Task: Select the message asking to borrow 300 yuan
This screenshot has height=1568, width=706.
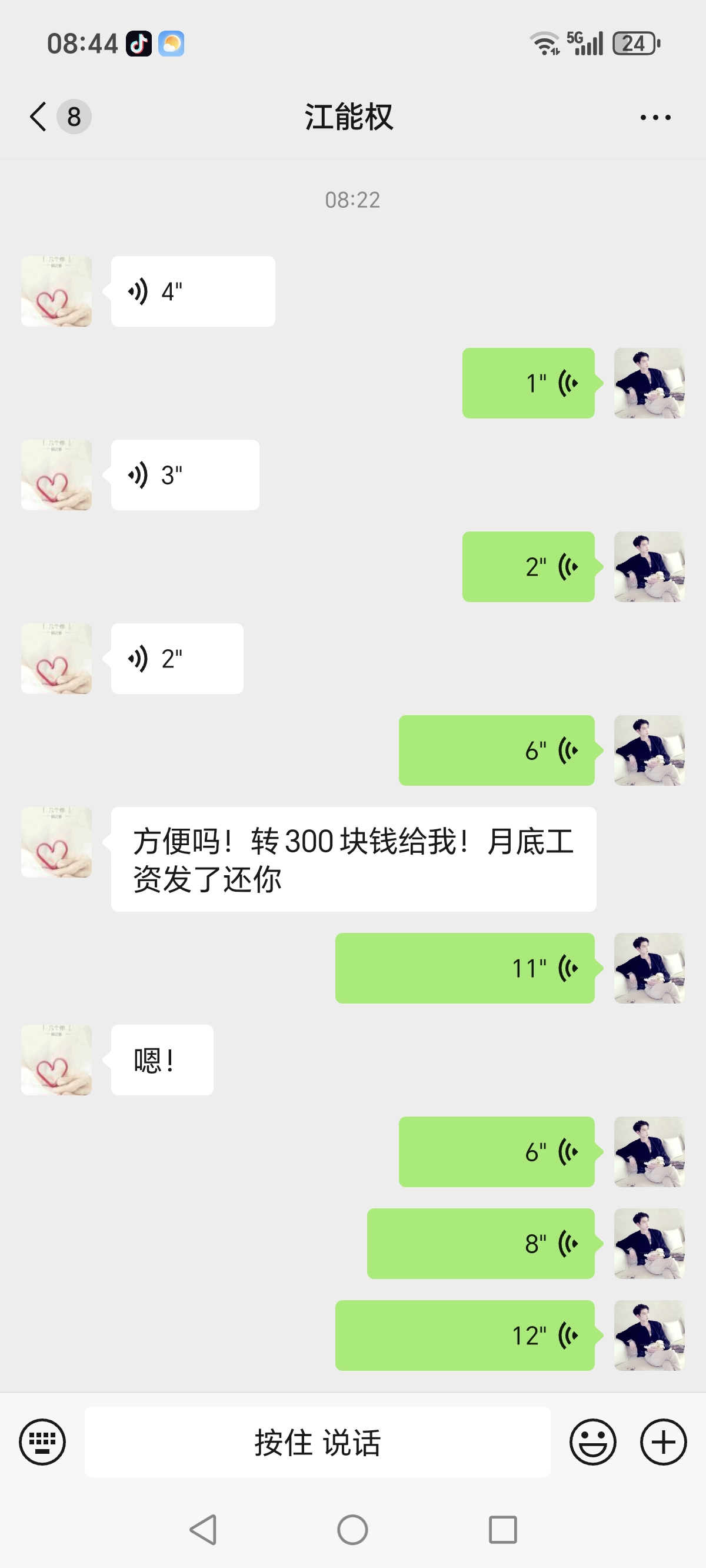Action: 353,858
